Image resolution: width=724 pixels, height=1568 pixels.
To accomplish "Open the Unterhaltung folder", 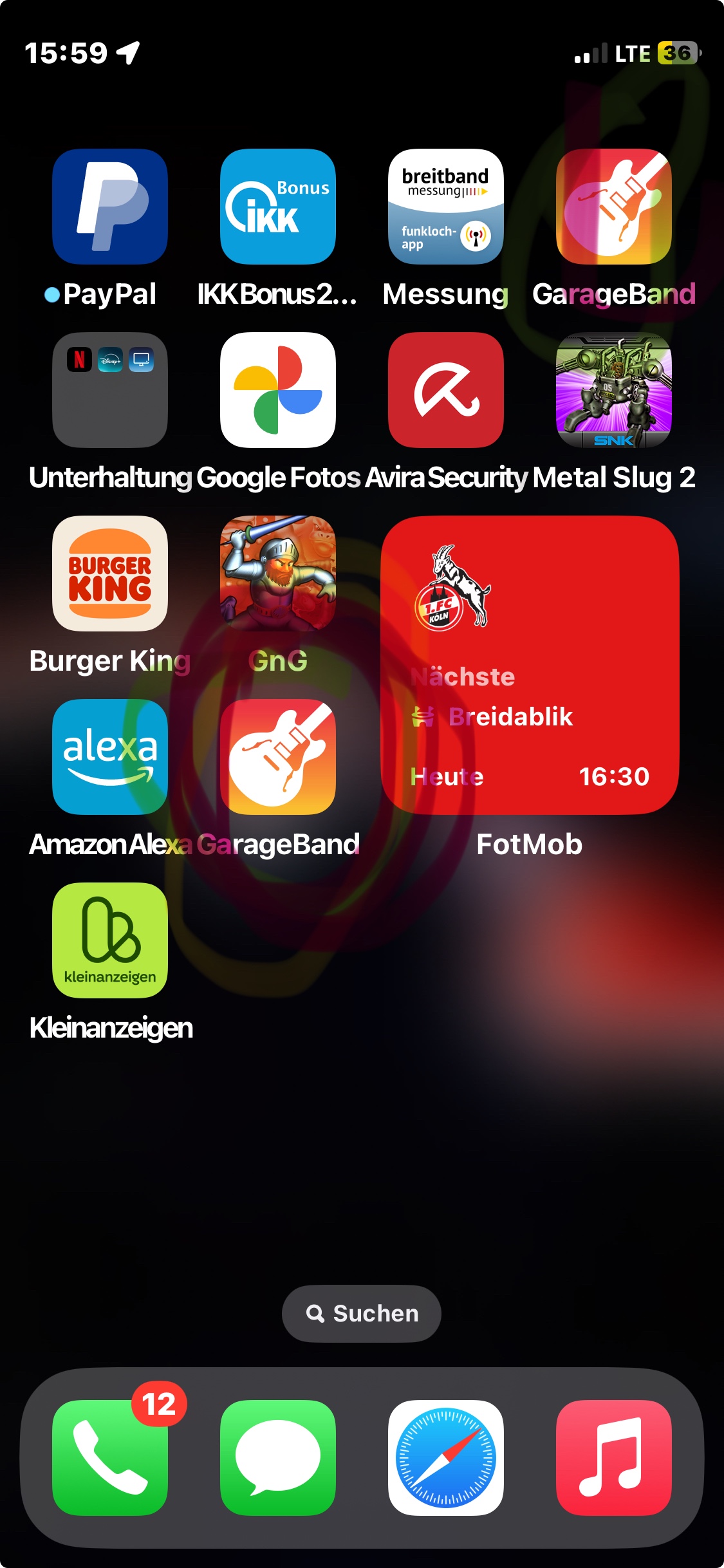I will [110, 390].
